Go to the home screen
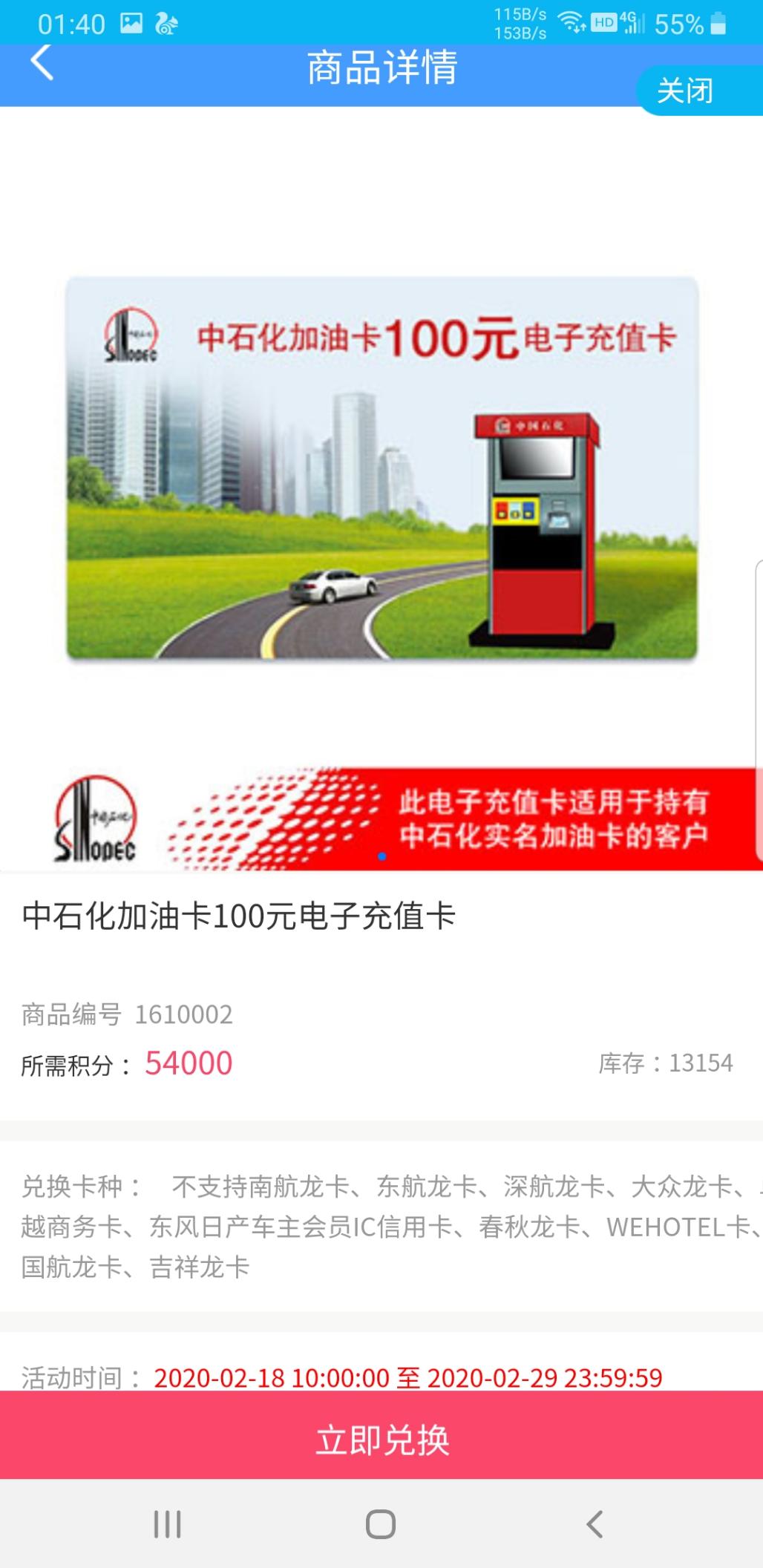This screenshot has height=1568, width=763. (x=381, y=1524)
